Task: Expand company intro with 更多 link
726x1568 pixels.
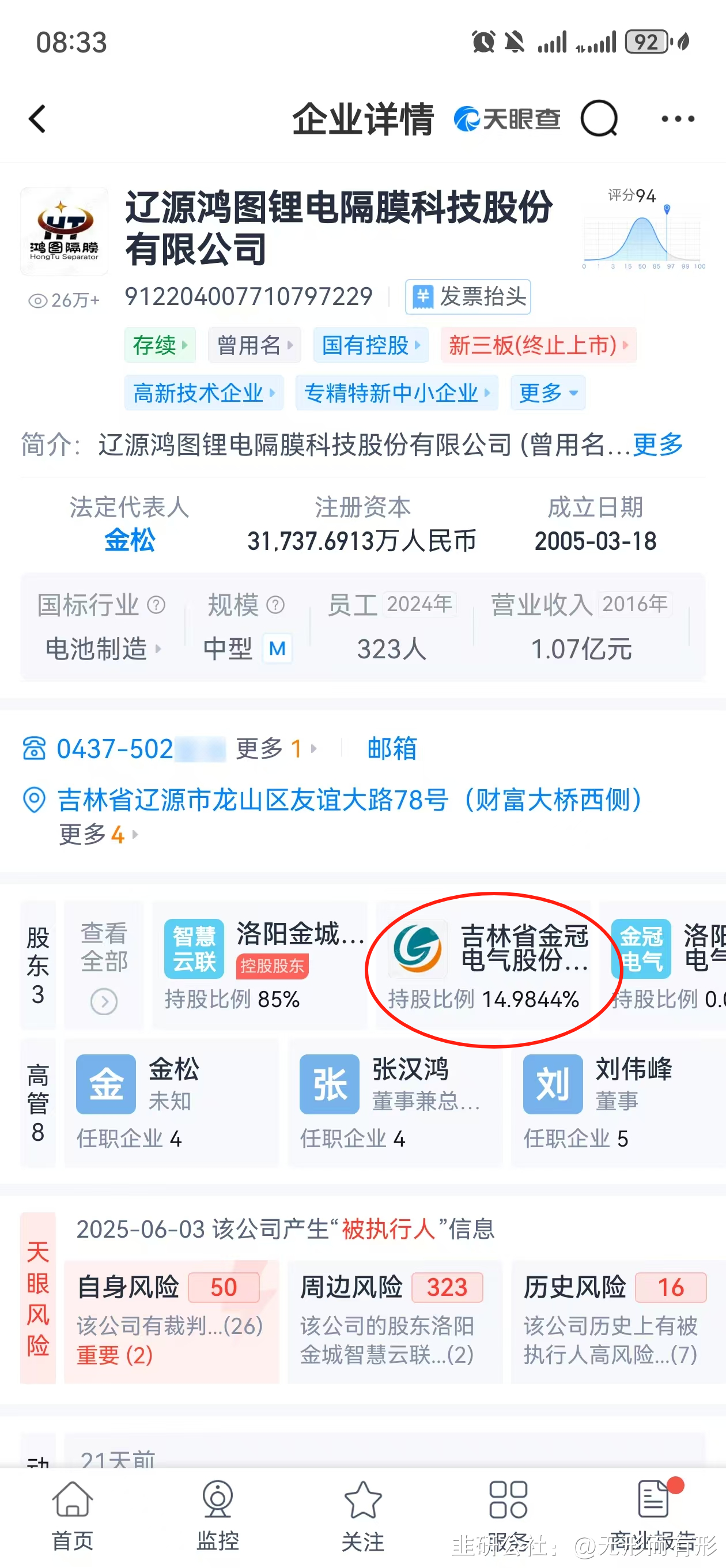Action: [x=658, y=444]
